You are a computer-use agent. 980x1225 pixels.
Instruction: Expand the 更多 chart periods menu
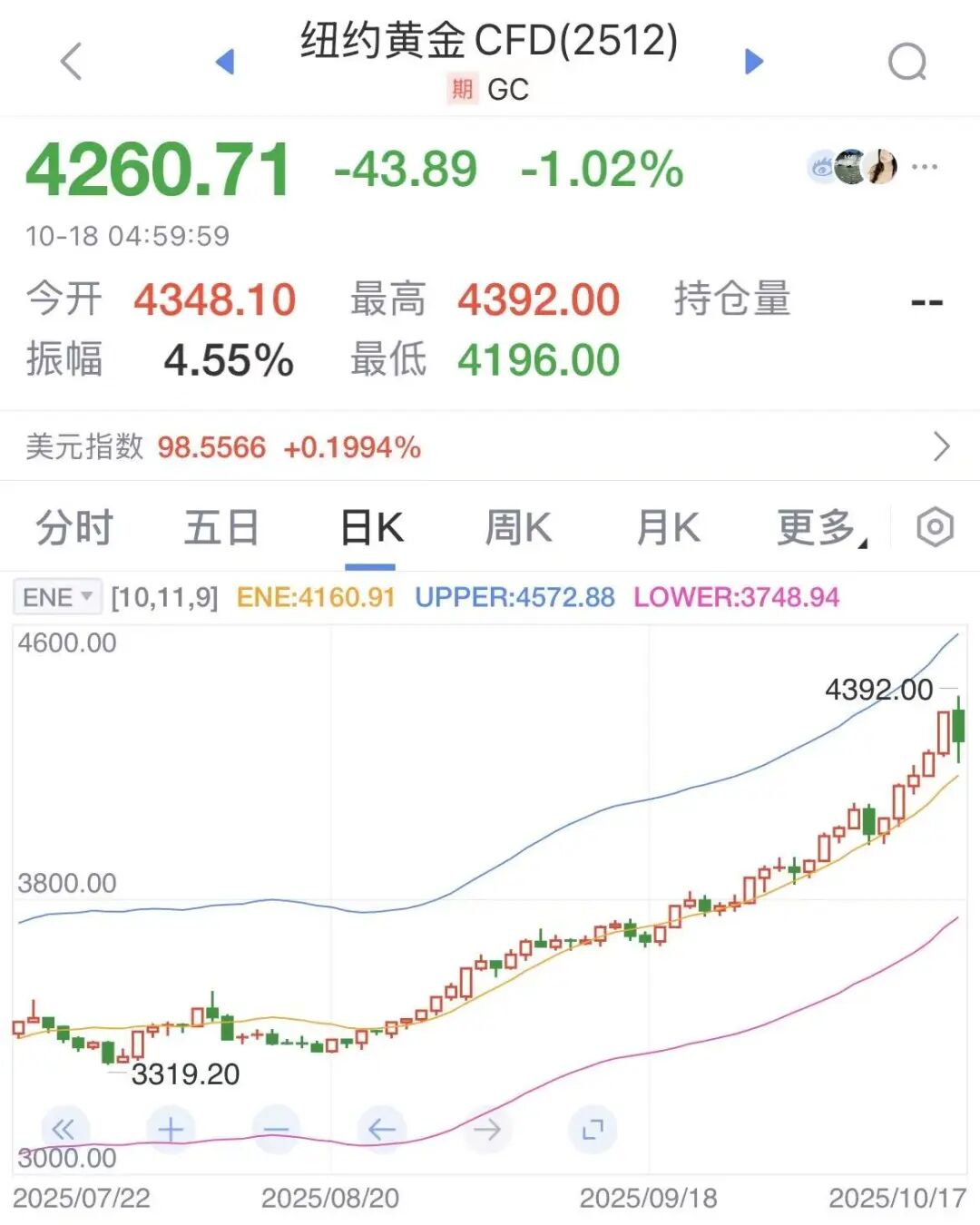click(819, 527)
